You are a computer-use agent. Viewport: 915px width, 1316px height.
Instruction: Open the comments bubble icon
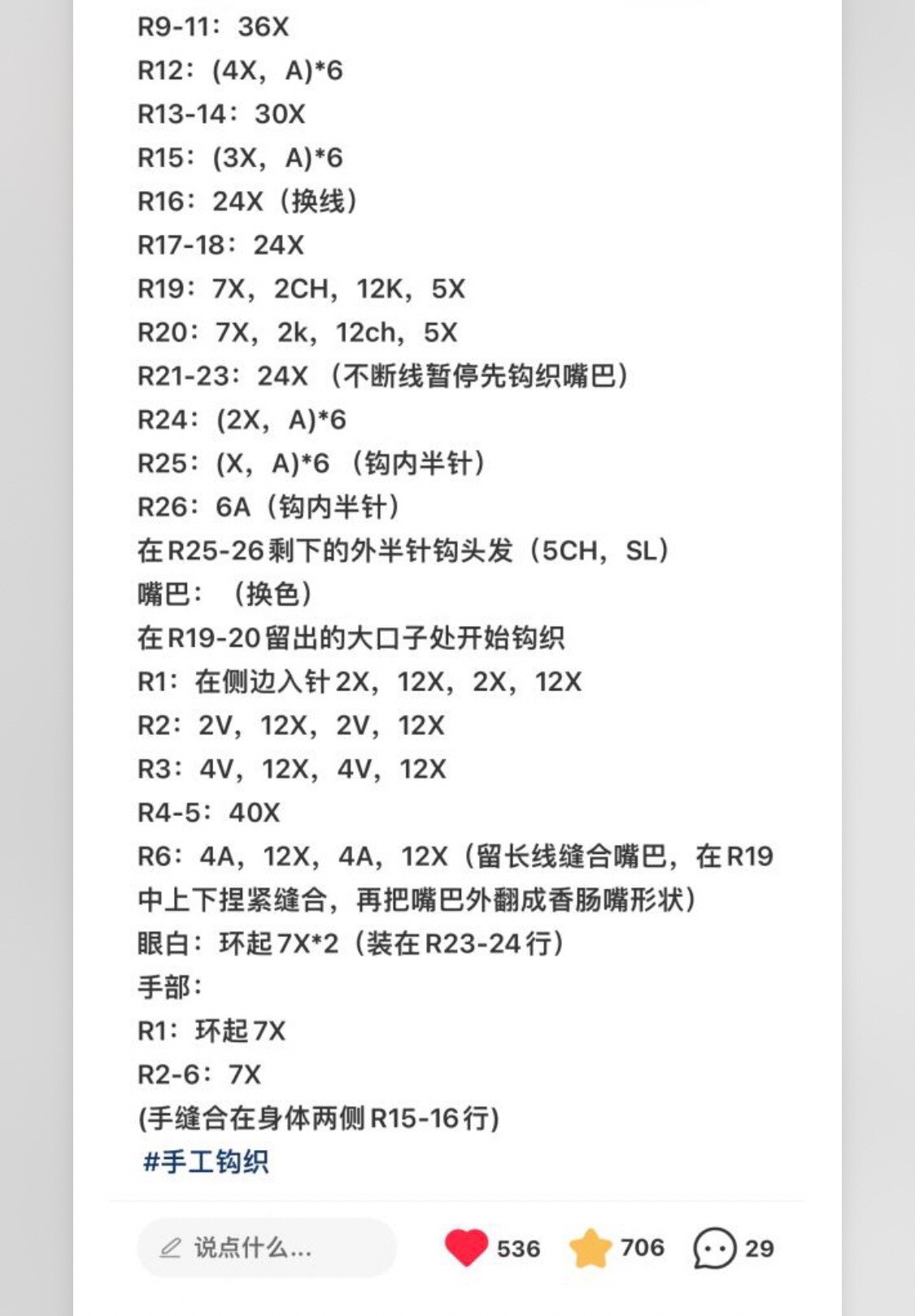pos(714,1248)
